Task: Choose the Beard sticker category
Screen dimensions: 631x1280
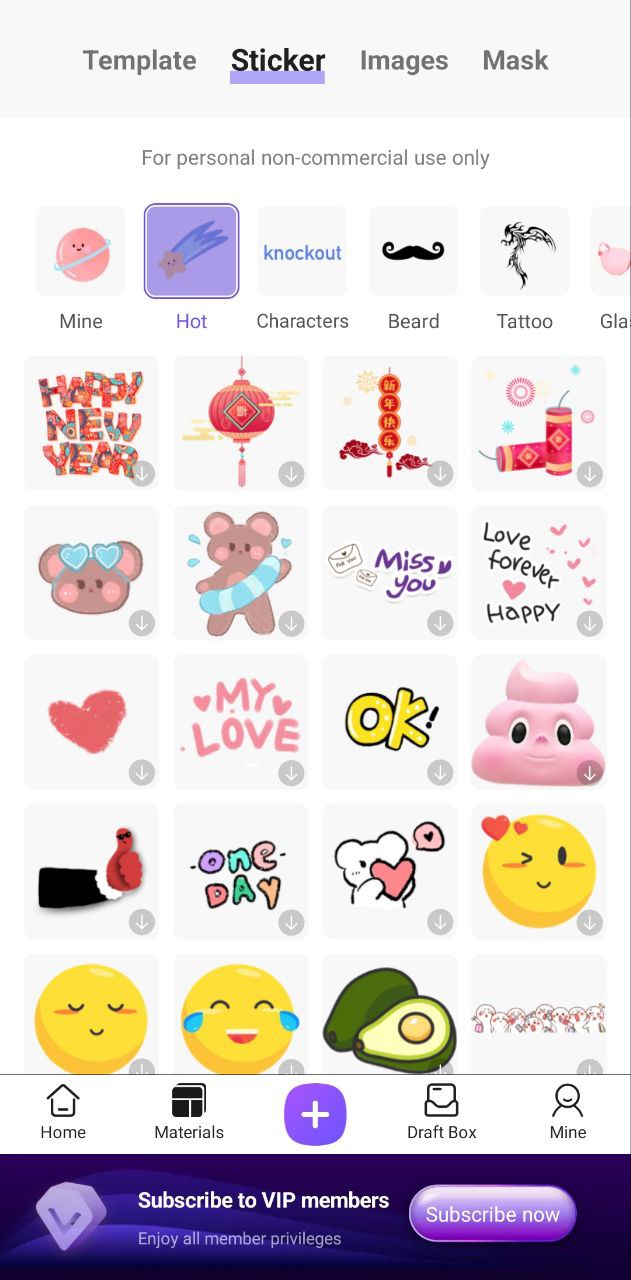Action: (413, 252)
